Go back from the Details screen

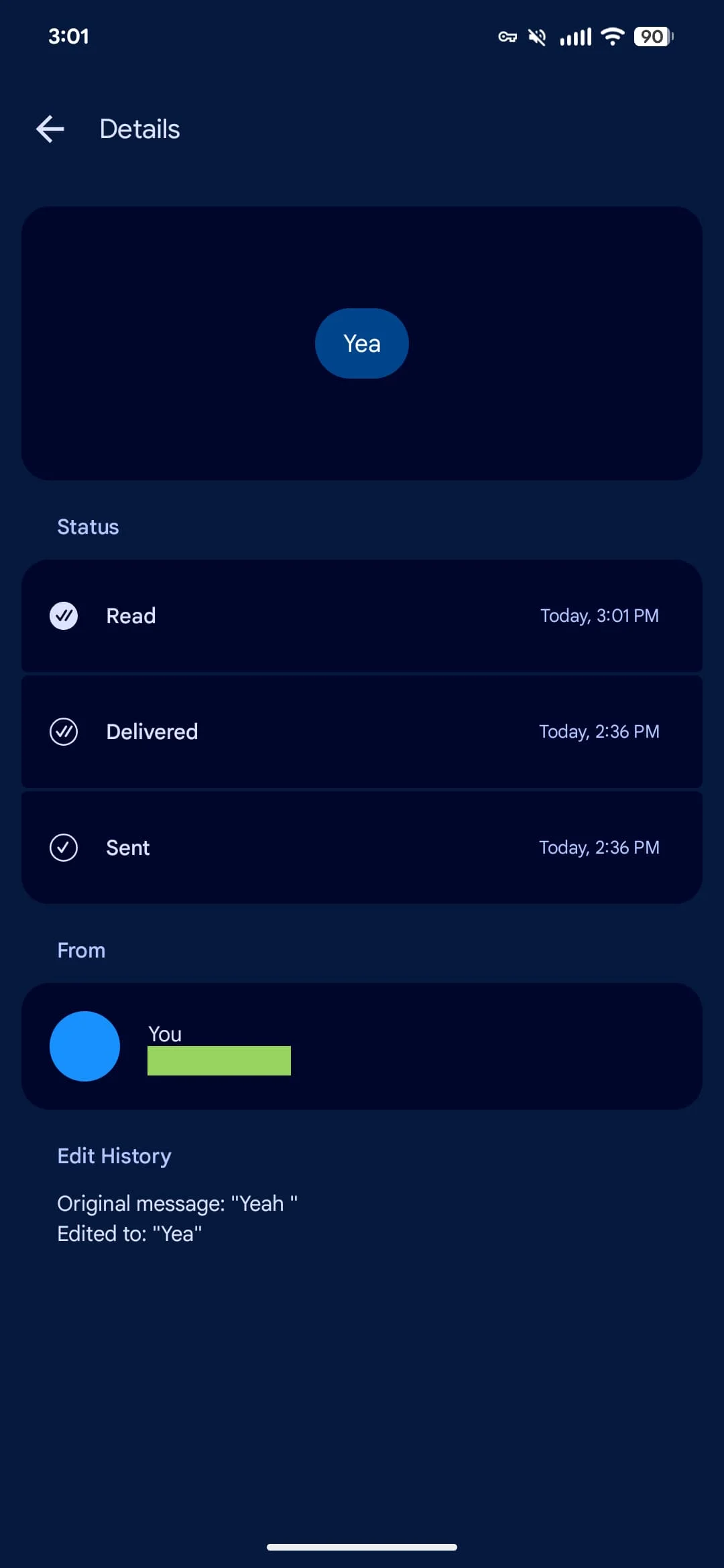pyautogui.click(x=50, y=129)
